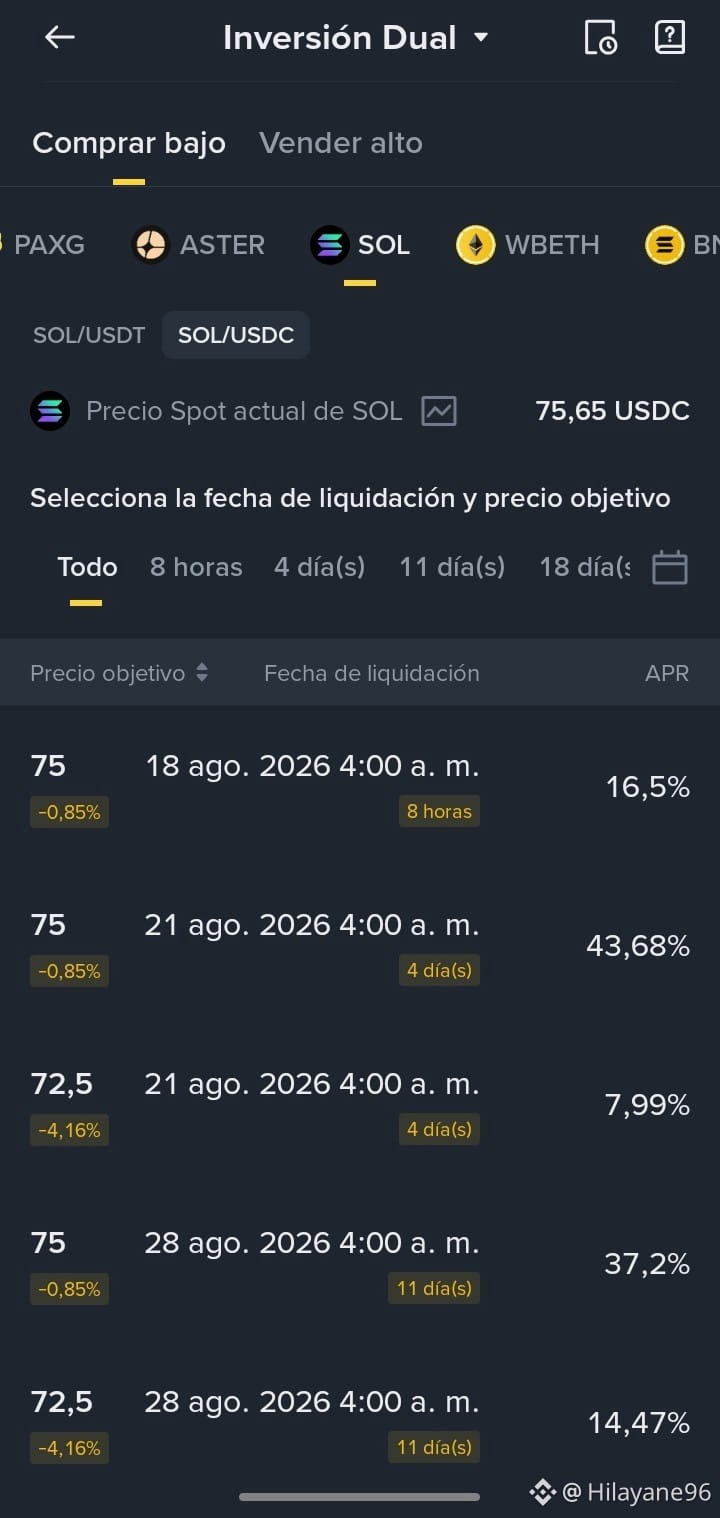The width and height of the screenshot is (720, 1518).
Task: Choose the SOL/USDT pair
Action: [89, 335]
